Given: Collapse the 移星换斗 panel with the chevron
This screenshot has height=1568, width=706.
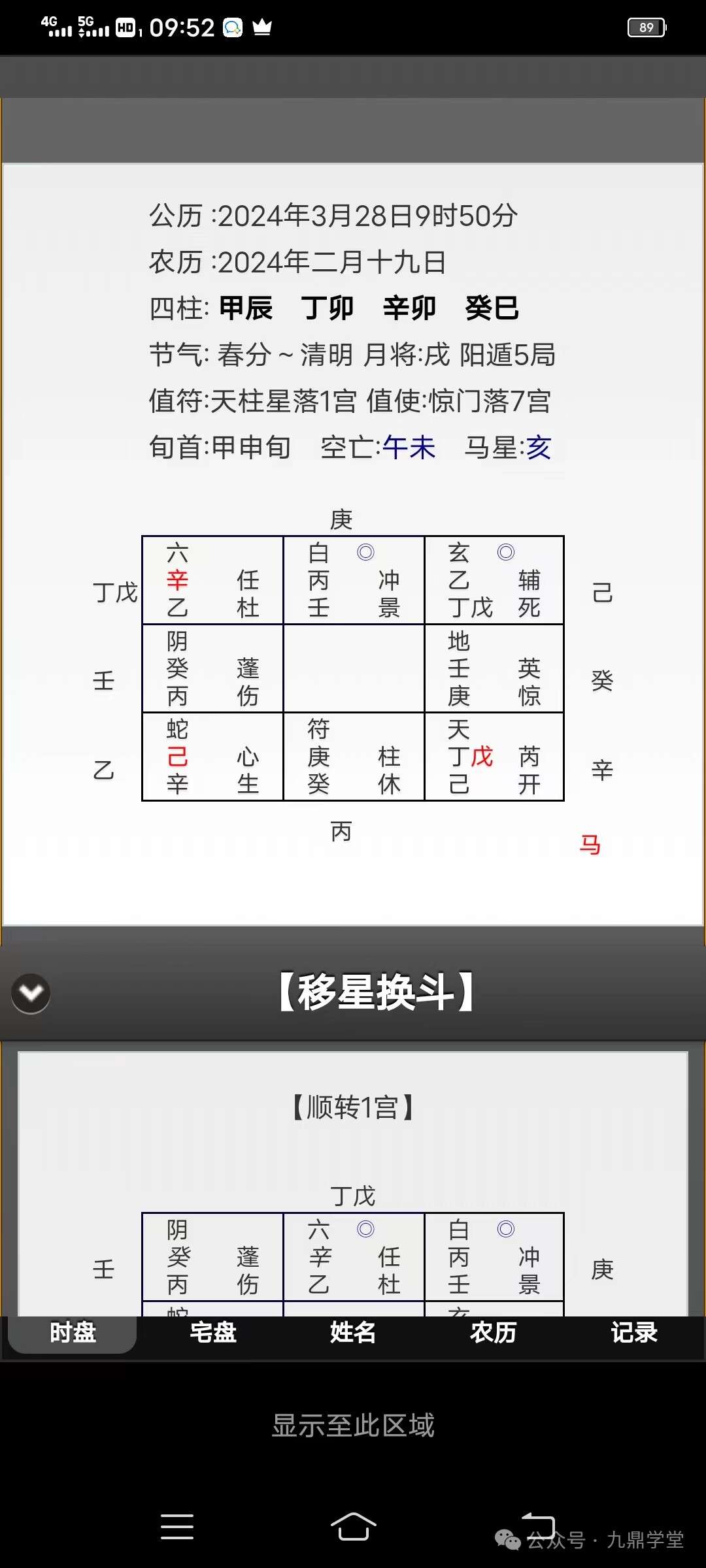Looking at the screenshot, I should [31, 993].
